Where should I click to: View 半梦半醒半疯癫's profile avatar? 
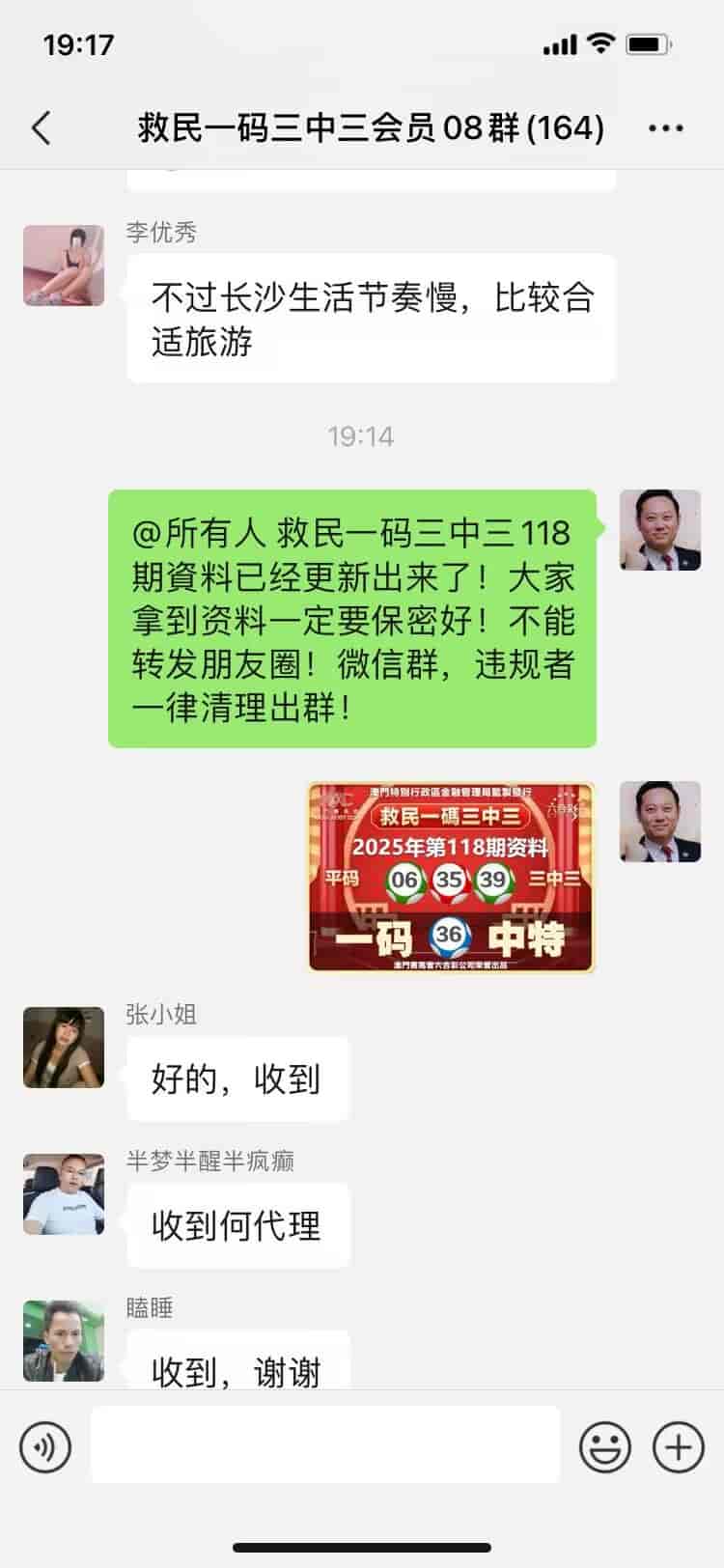coord(64,1194)
